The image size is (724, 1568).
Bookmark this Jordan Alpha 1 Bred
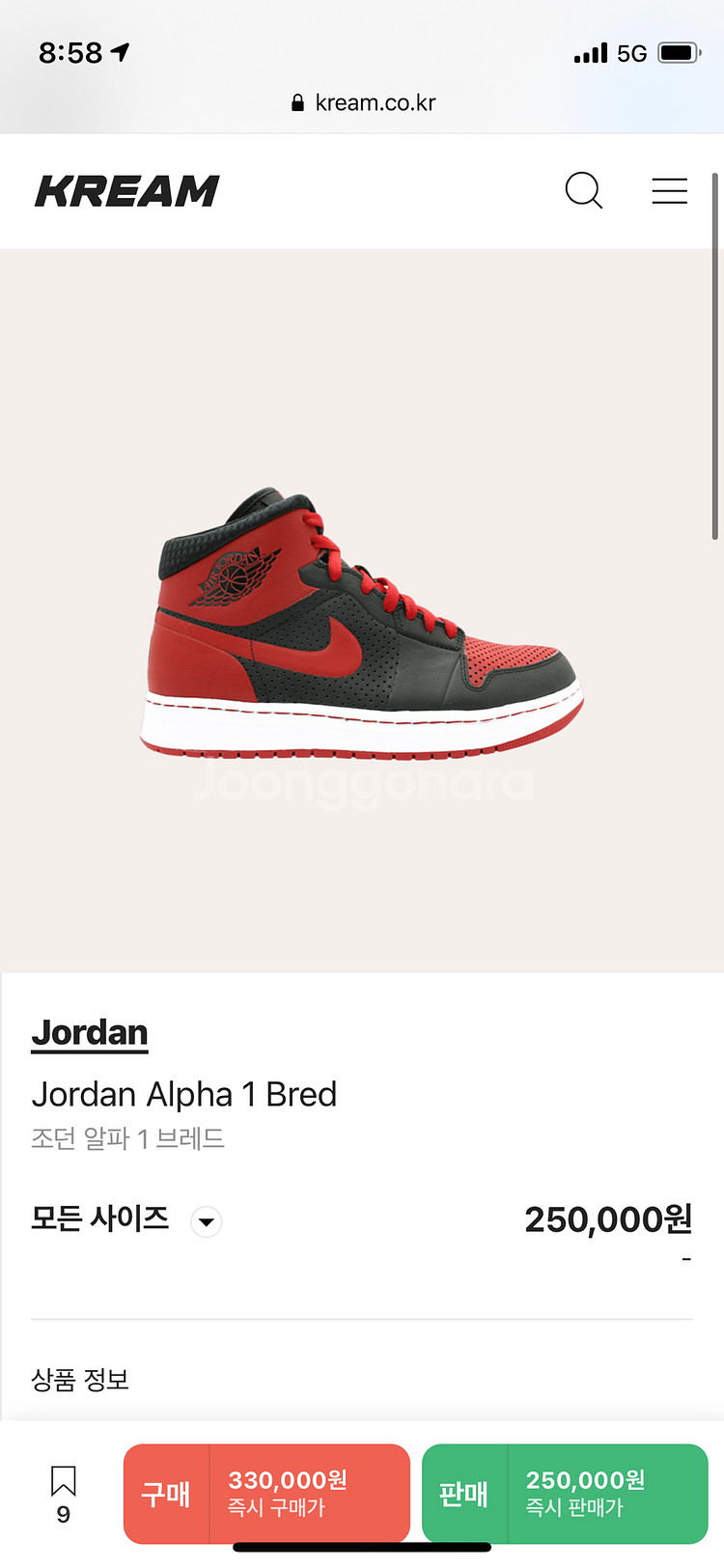pyautogui.click(x=64, y=1494)
